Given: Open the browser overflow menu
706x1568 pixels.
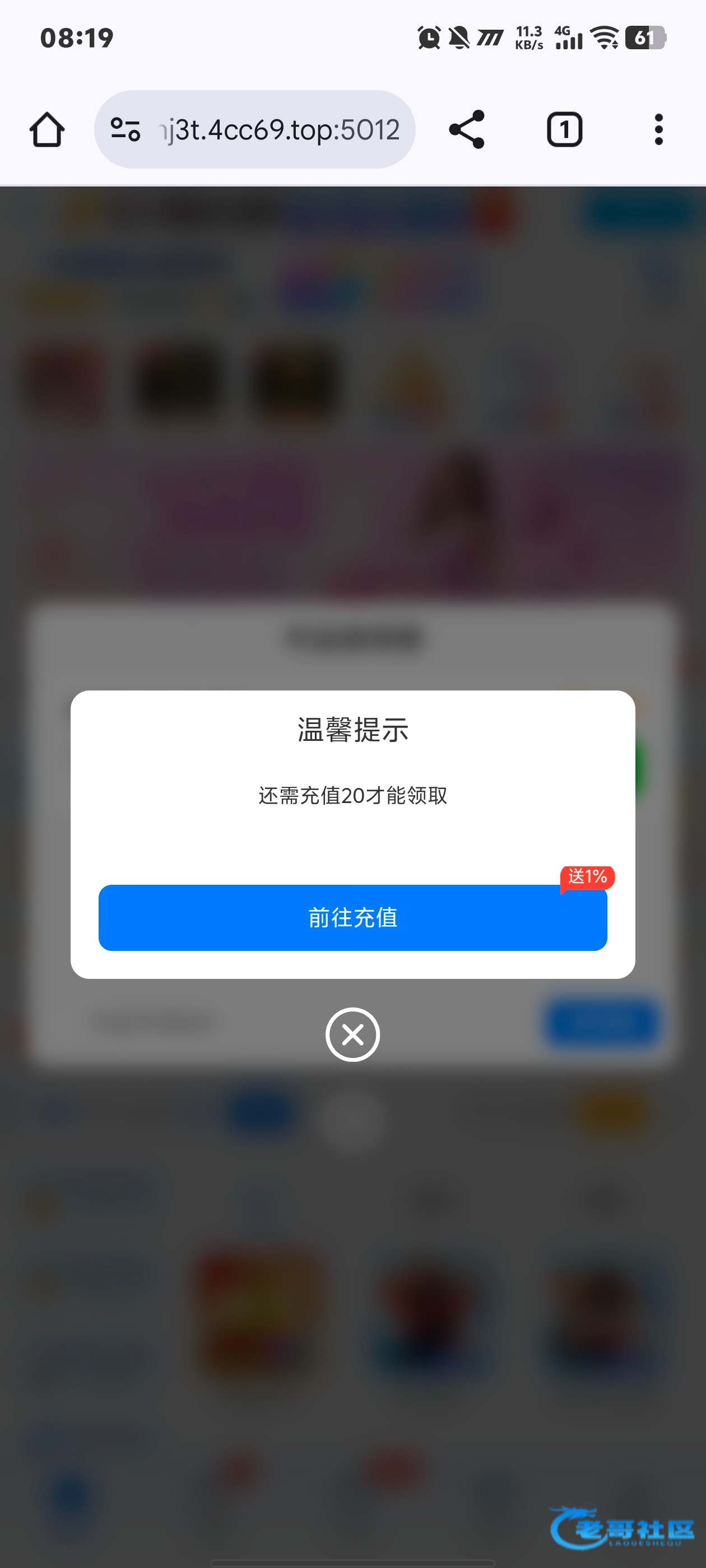Looking at the screenshot, I should click(658, 130).
